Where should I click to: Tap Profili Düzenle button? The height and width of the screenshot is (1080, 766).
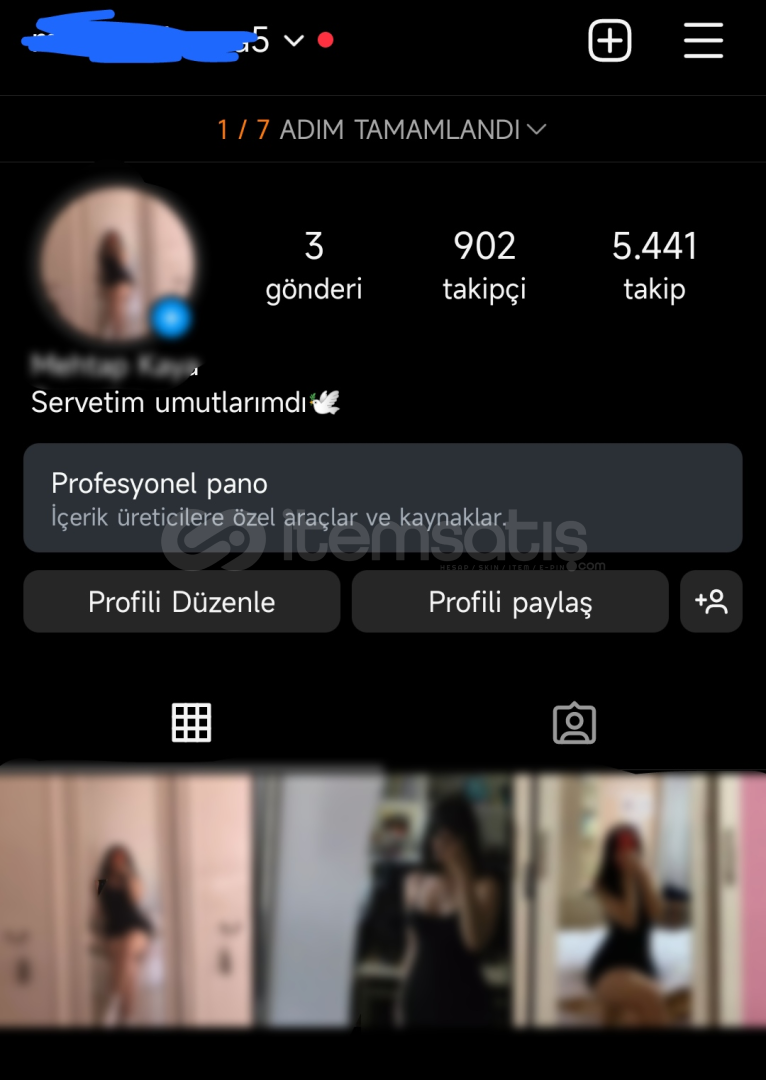(x=182, y=602)
